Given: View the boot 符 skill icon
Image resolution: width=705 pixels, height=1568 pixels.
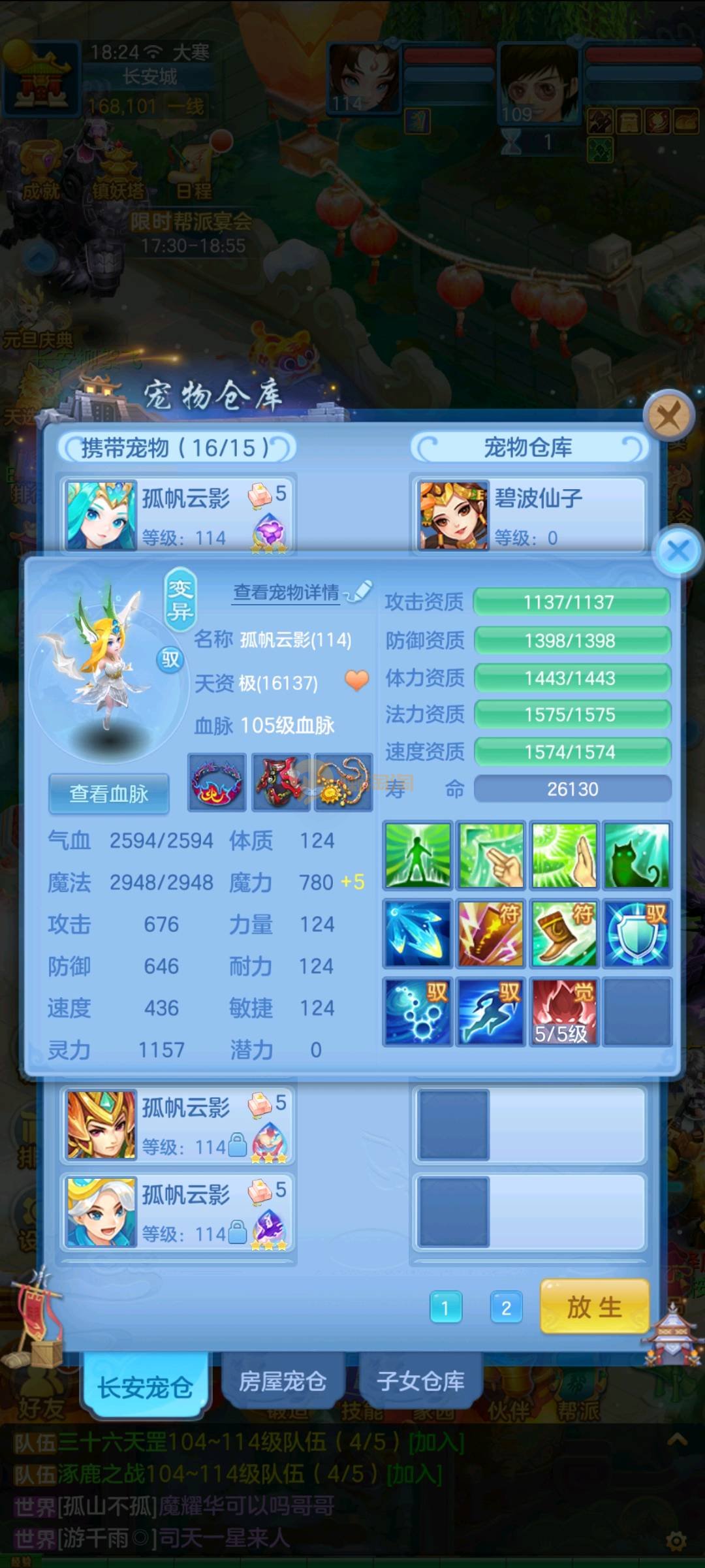Looking at the screenshot, I should click(x=563, y=933).
